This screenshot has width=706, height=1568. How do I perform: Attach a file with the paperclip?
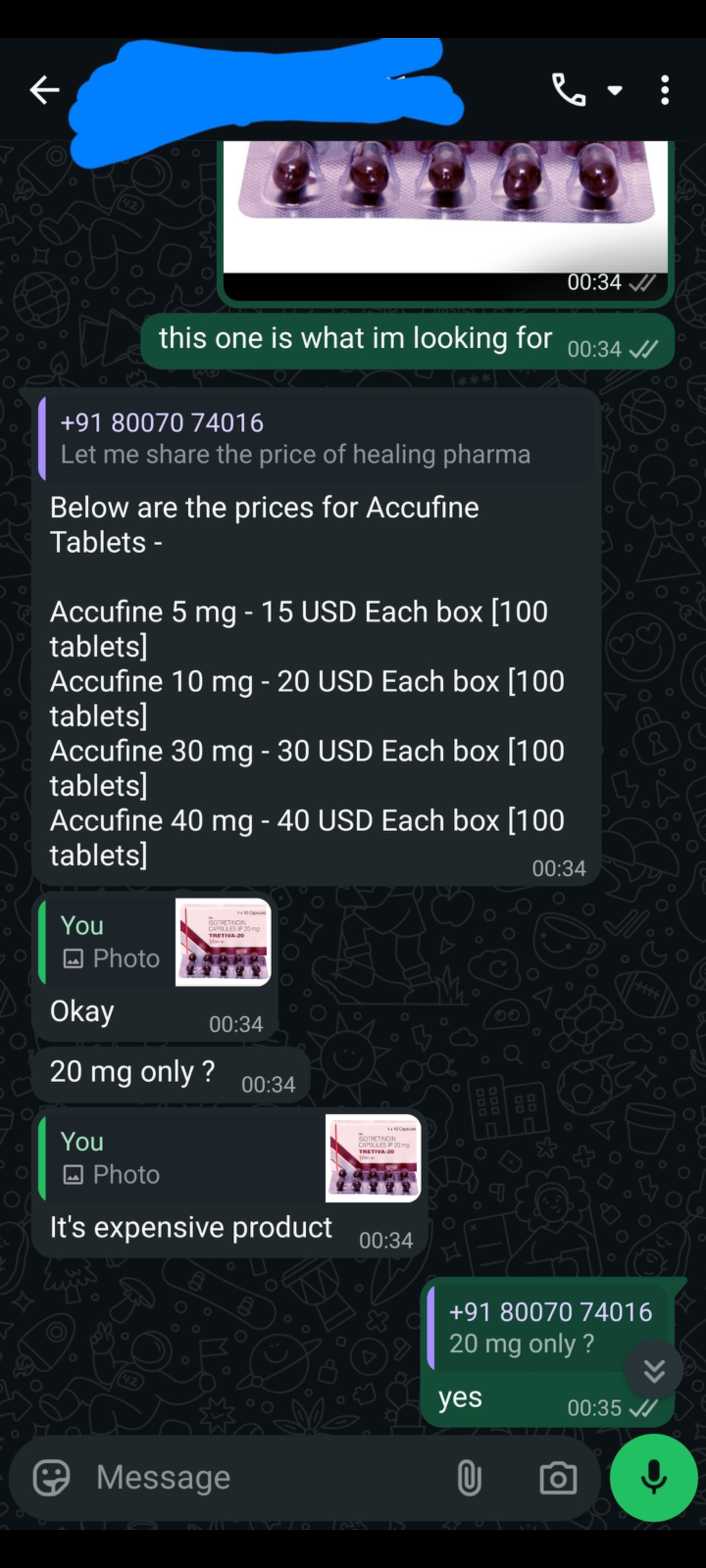[468, 1477]
